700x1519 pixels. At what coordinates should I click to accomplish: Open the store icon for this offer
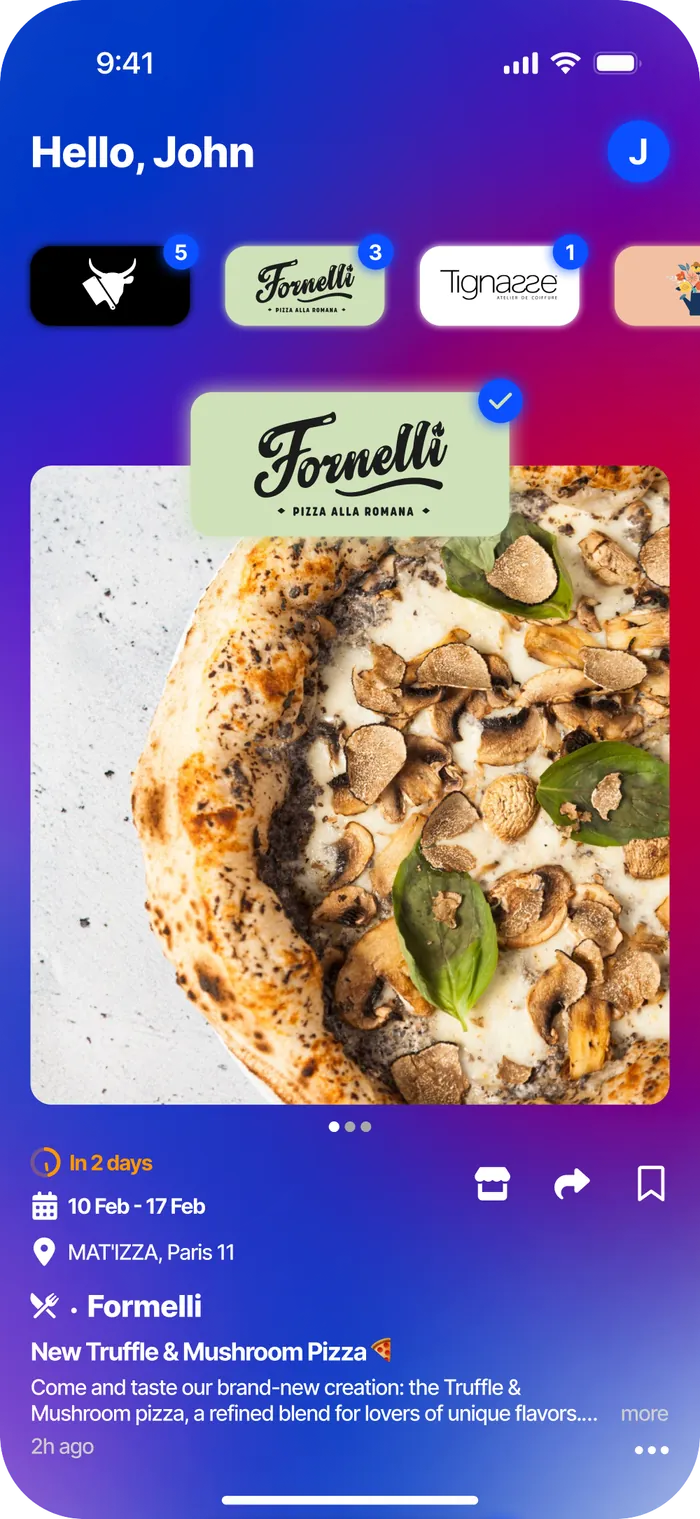point(492,1185)
